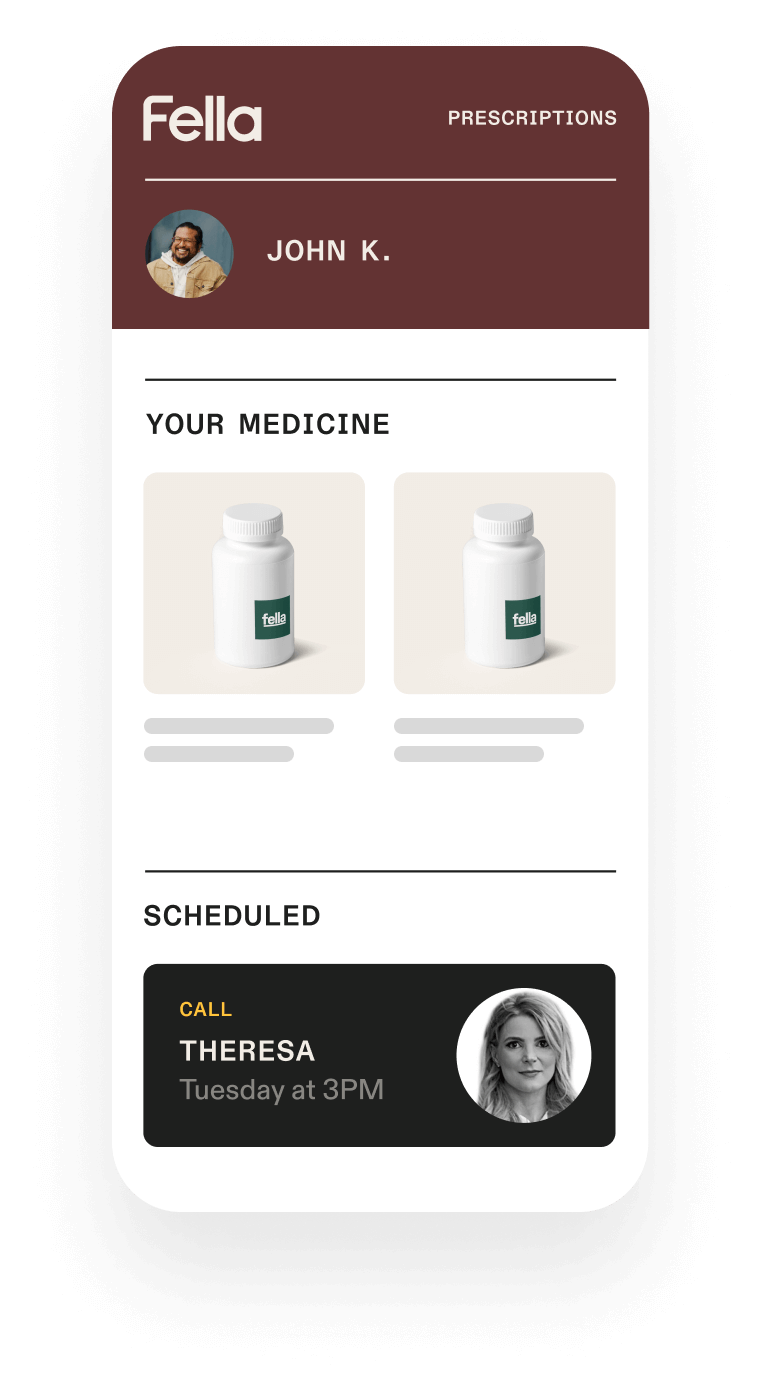Select the first Fella medicine bottle
Screen dimensions: 758x1388
click(x=253, y=582)
